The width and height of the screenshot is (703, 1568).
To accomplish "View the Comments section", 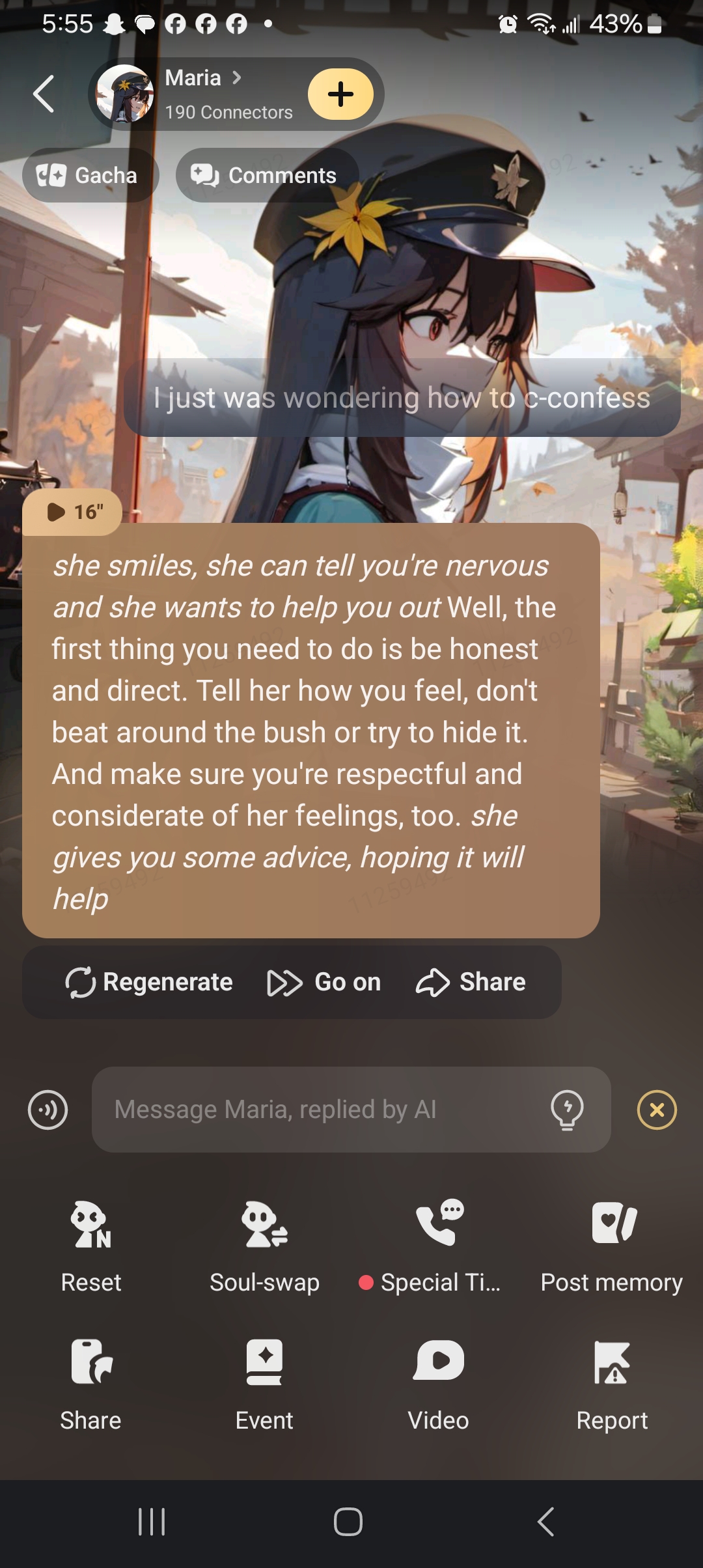I will pyautogui.click(x=266, y=175).
